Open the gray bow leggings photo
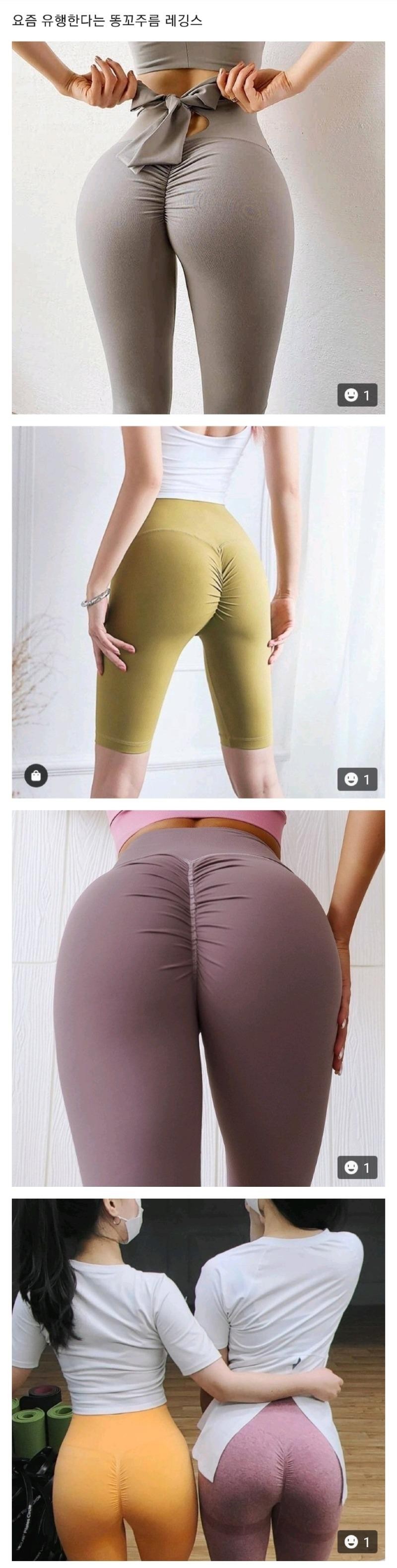The width and height of the screenshot is (397, 1568). click(198, 227)
